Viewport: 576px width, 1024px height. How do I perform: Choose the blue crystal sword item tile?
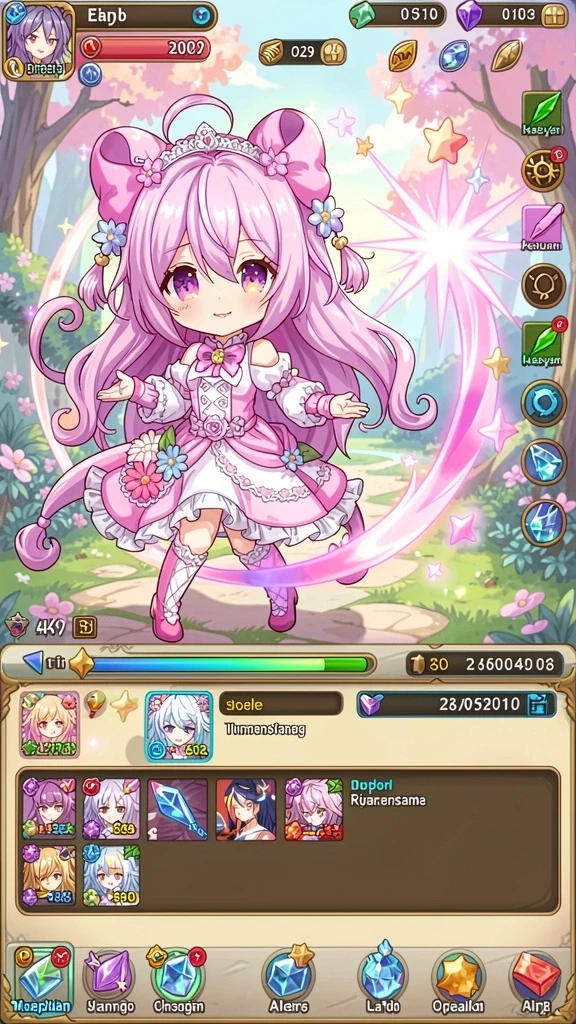tap(178, 808)
